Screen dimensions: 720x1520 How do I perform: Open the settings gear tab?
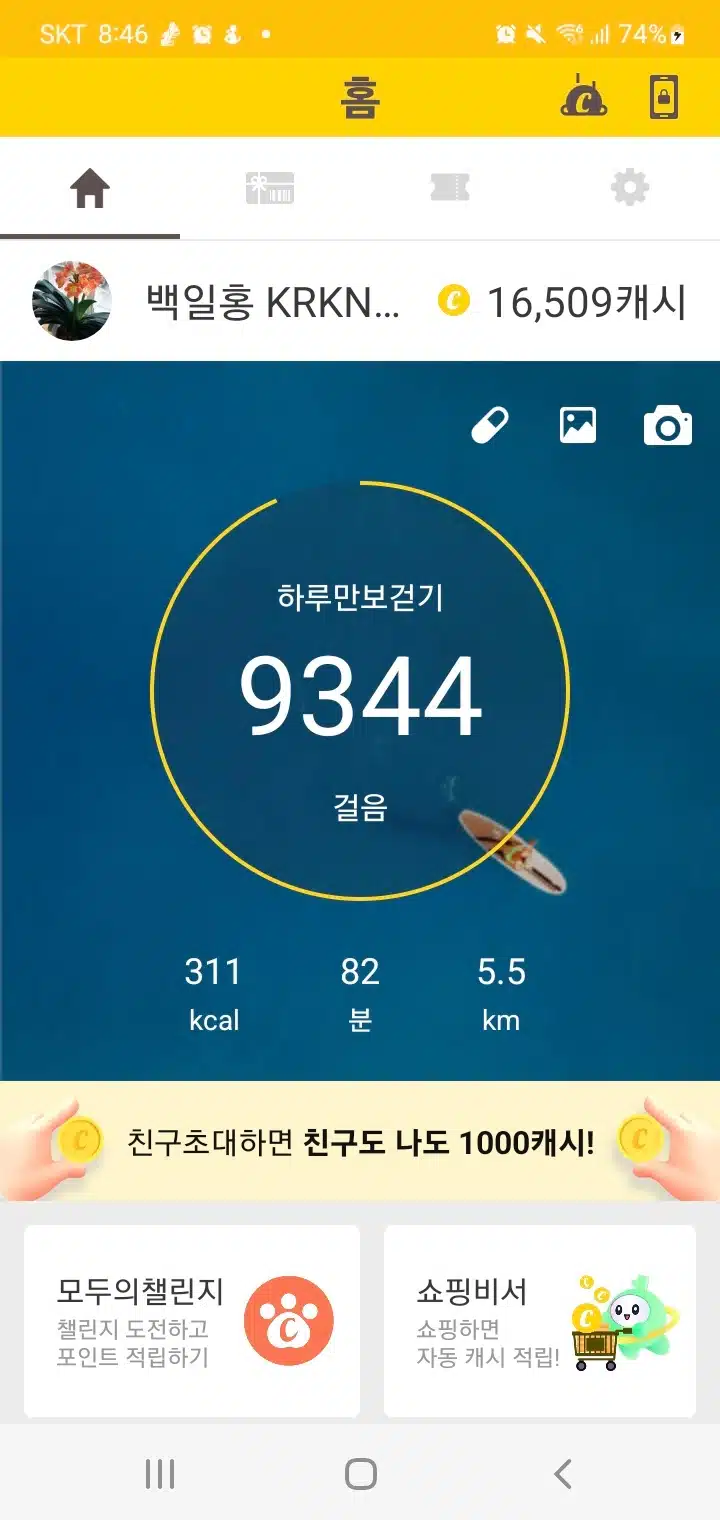(630, 188)
